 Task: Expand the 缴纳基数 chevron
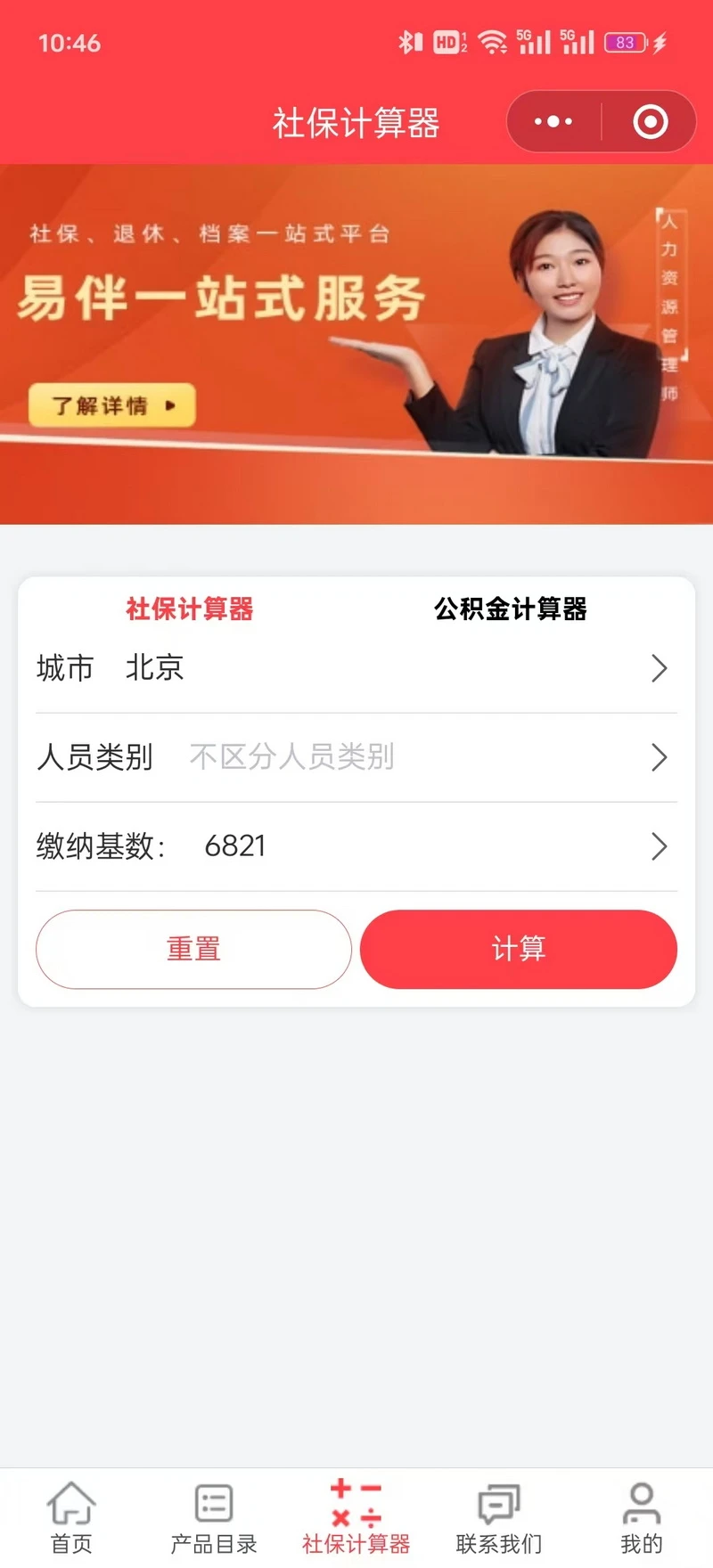click(x=660, y=845)
